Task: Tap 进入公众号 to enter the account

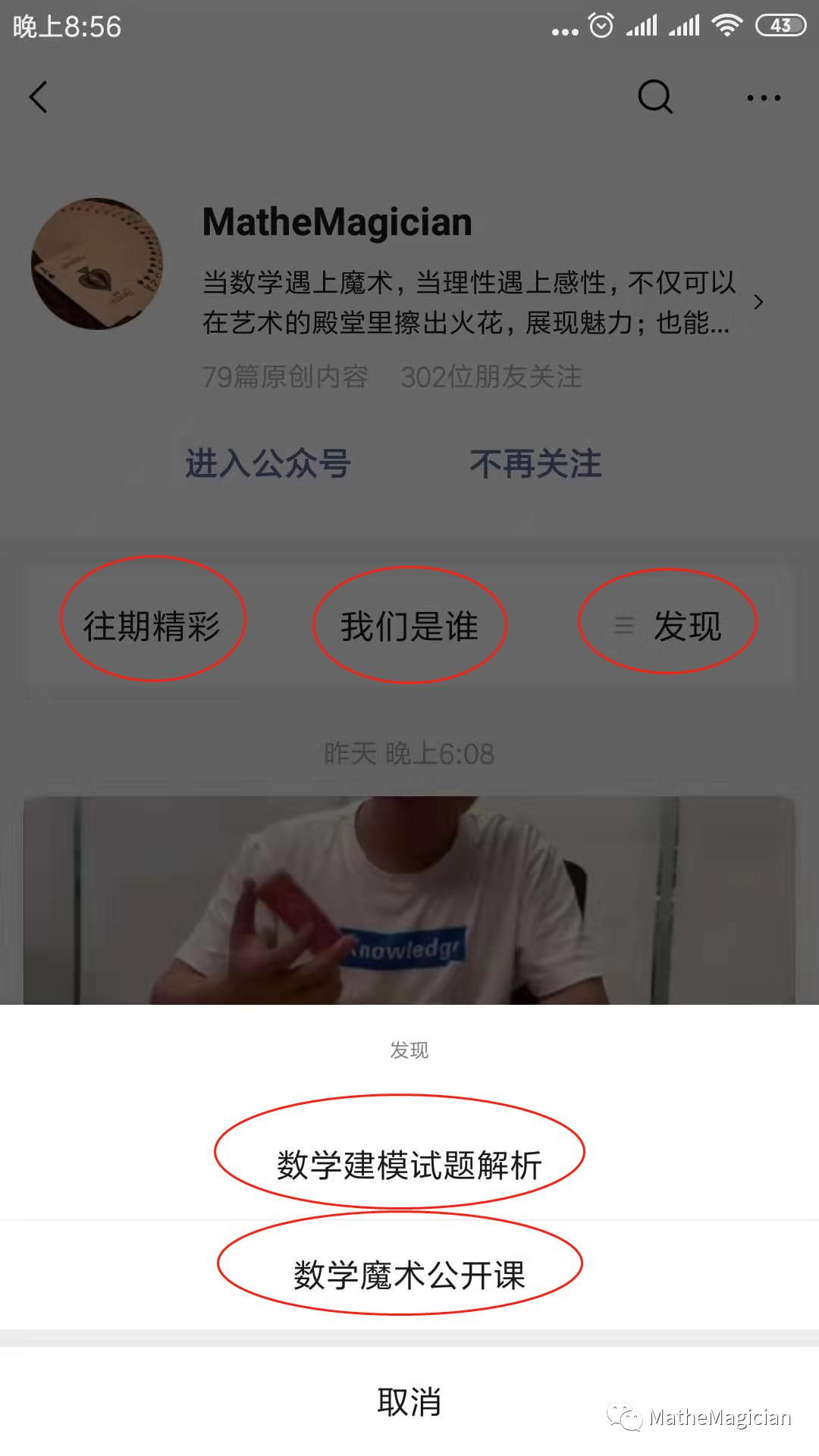Action: pos(268,463)
